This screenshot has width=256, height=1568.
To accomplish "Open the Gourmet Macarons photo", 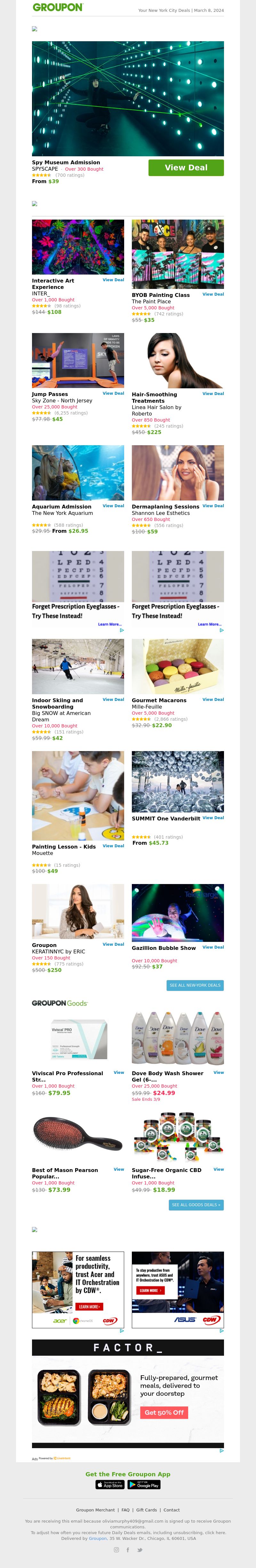I will (177, 666).
